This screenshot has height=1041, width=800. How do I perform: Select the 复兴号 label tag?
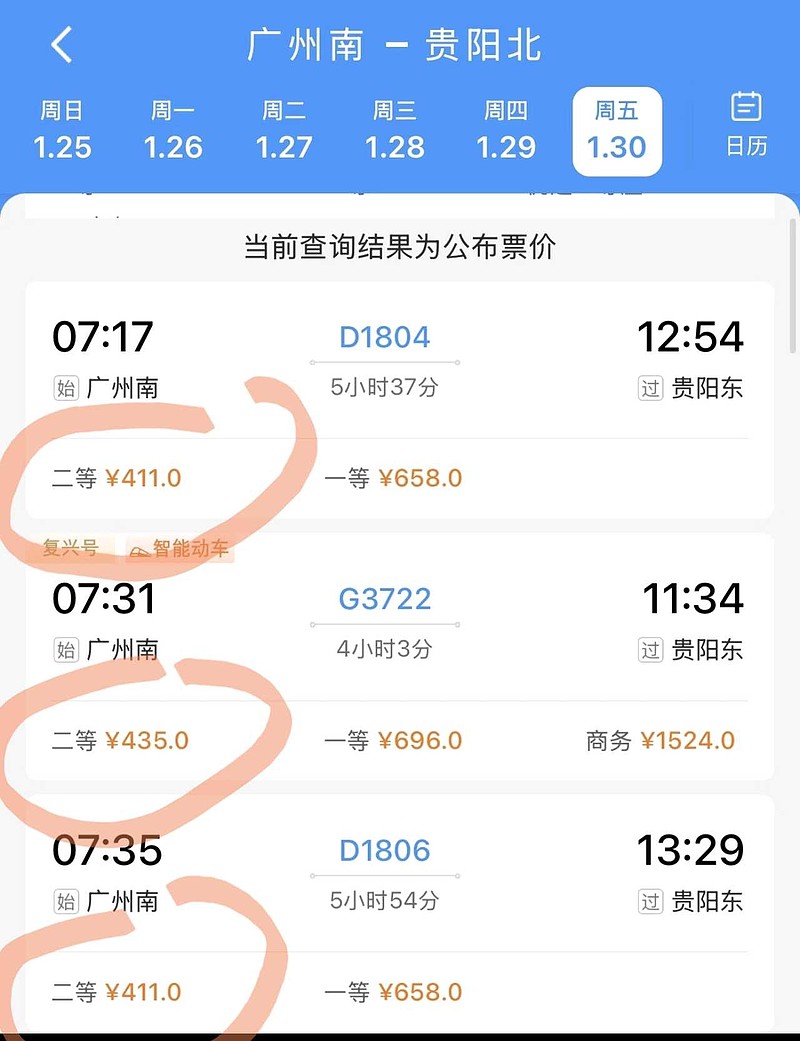71,548
